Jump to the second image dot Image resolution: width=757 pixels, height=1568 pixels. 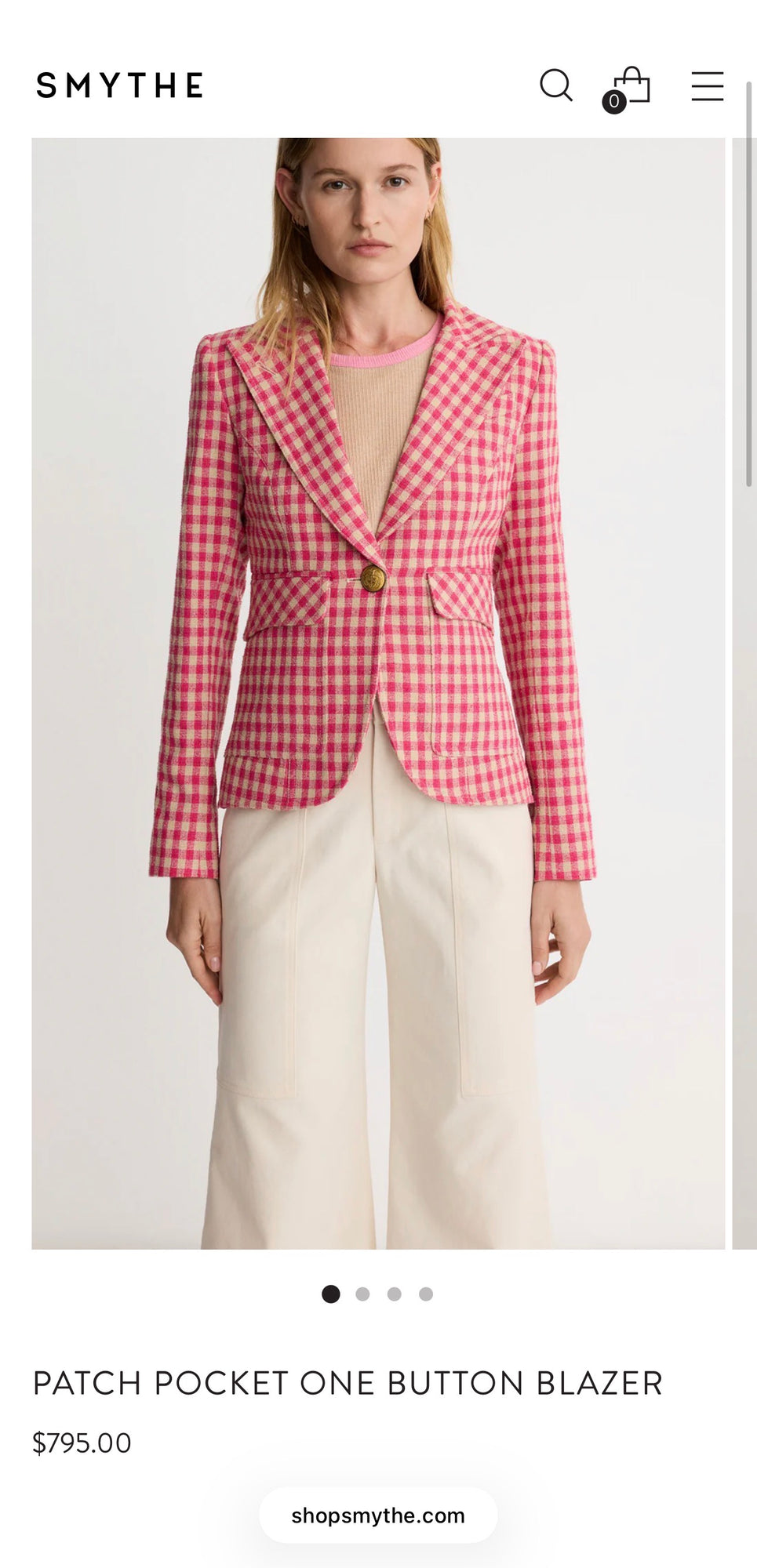(362, 1294)
